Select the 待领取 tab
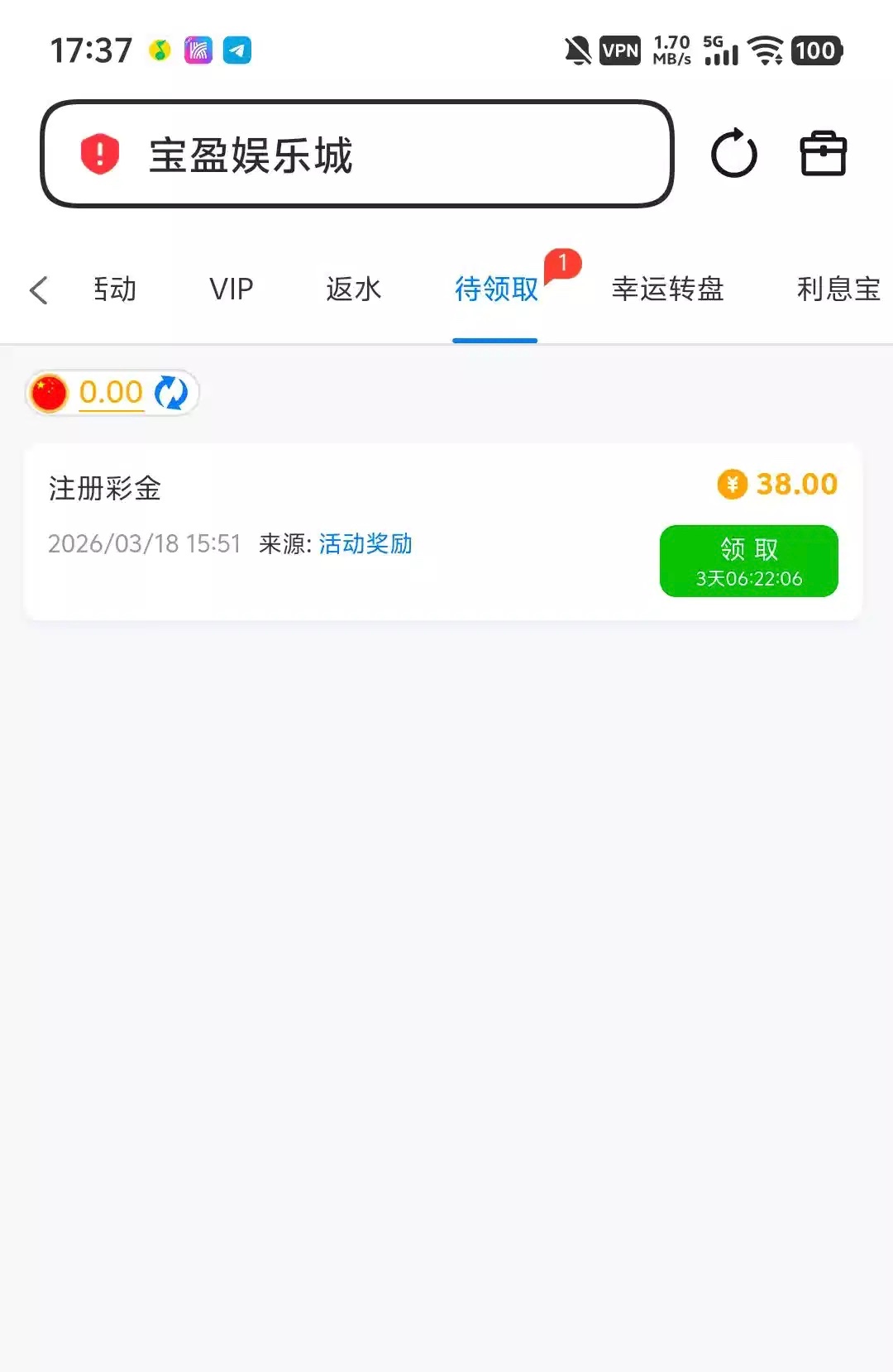This screenshot has height=1372, width=893. [x=496, y=289]
